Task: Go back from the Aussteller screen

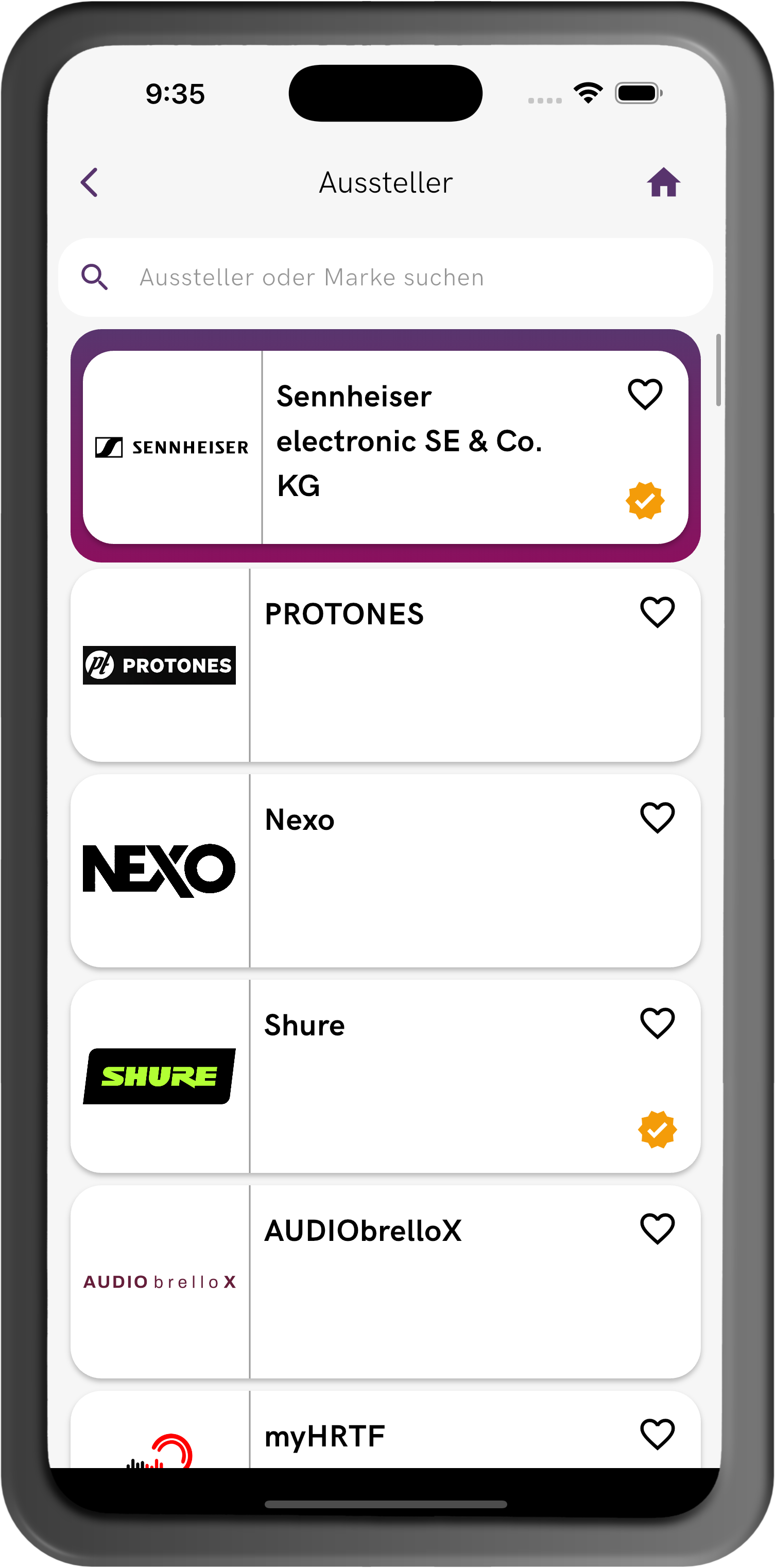Action: (90, 183)
